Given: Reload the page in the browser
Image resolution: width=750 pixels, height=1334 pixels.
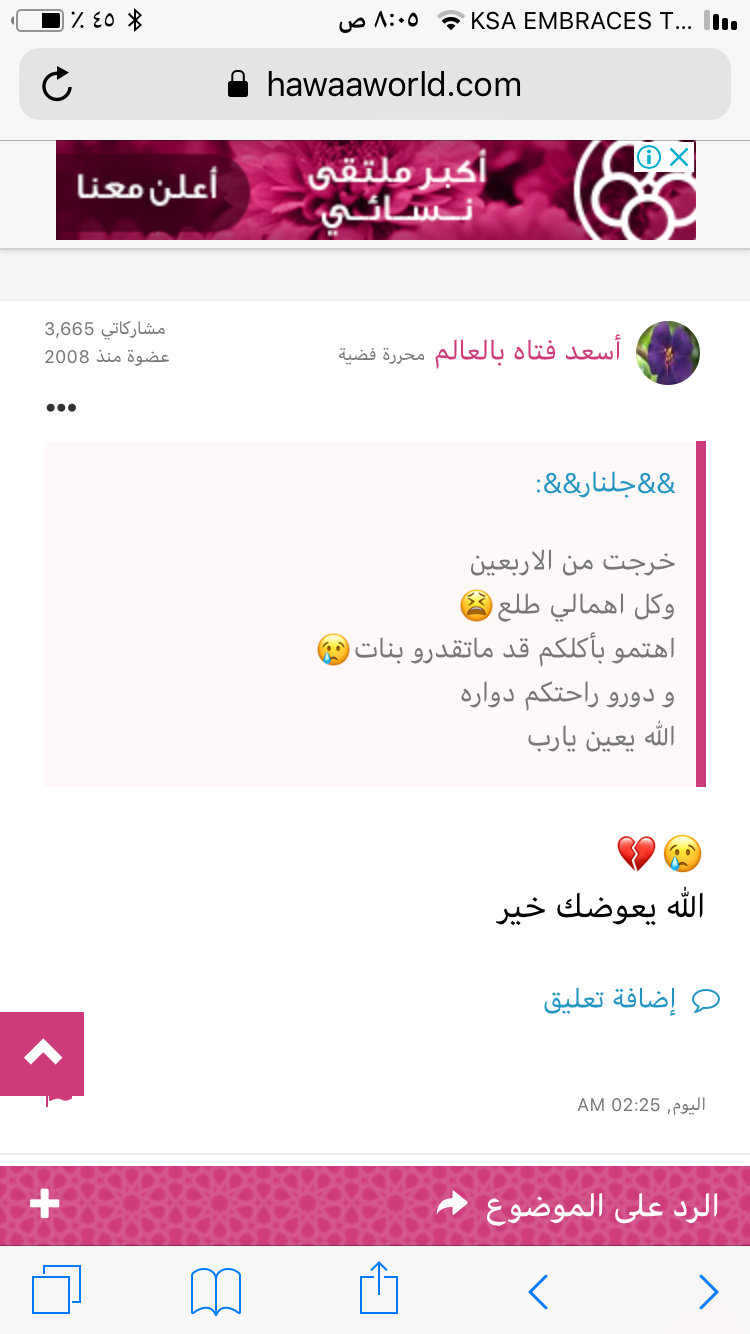Looking at the screenshot, I should coord(57,85).
